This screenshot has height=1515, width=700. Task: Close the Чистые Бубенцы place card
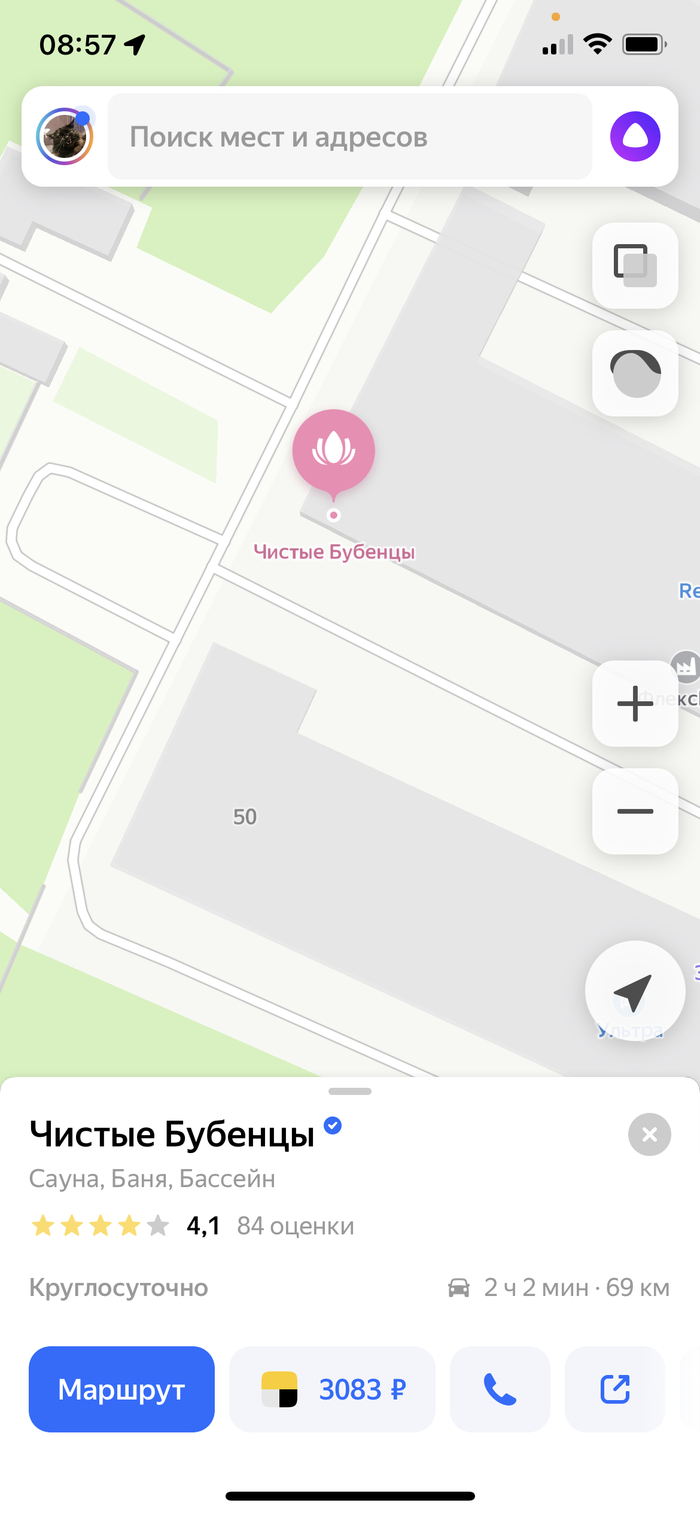point(649,1134)
